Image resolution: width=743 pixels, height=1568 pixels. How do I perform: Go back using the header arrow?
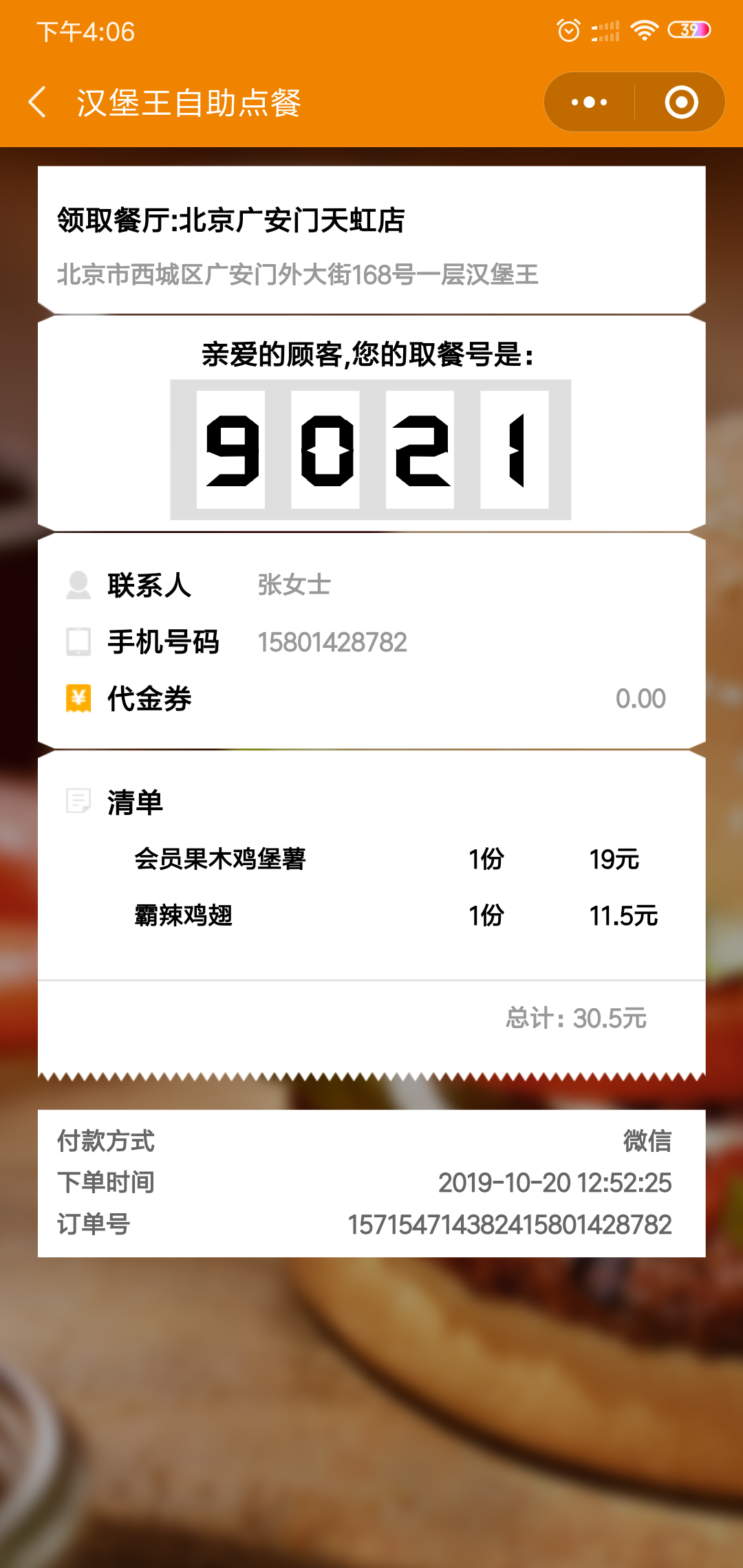[x=39, y=102]
